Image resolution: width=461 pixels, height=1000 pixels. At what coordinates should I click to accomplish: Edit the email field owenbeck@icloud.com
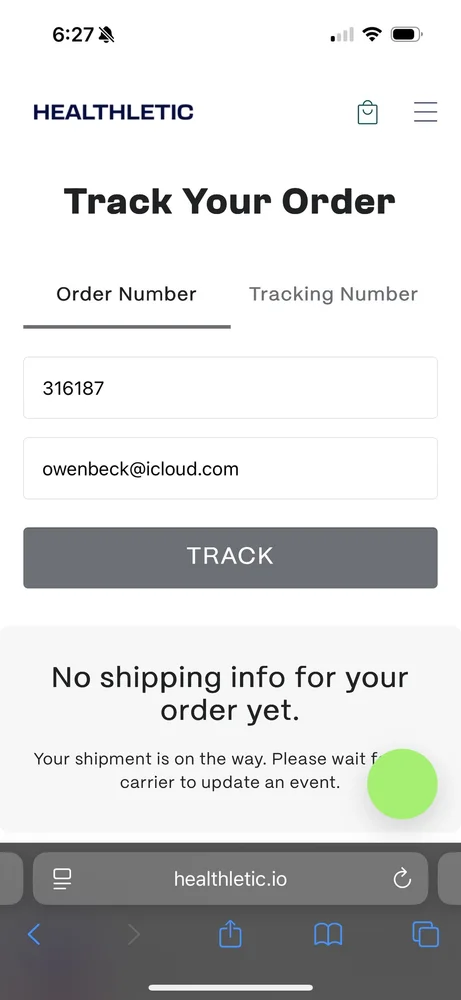point(230,469)
